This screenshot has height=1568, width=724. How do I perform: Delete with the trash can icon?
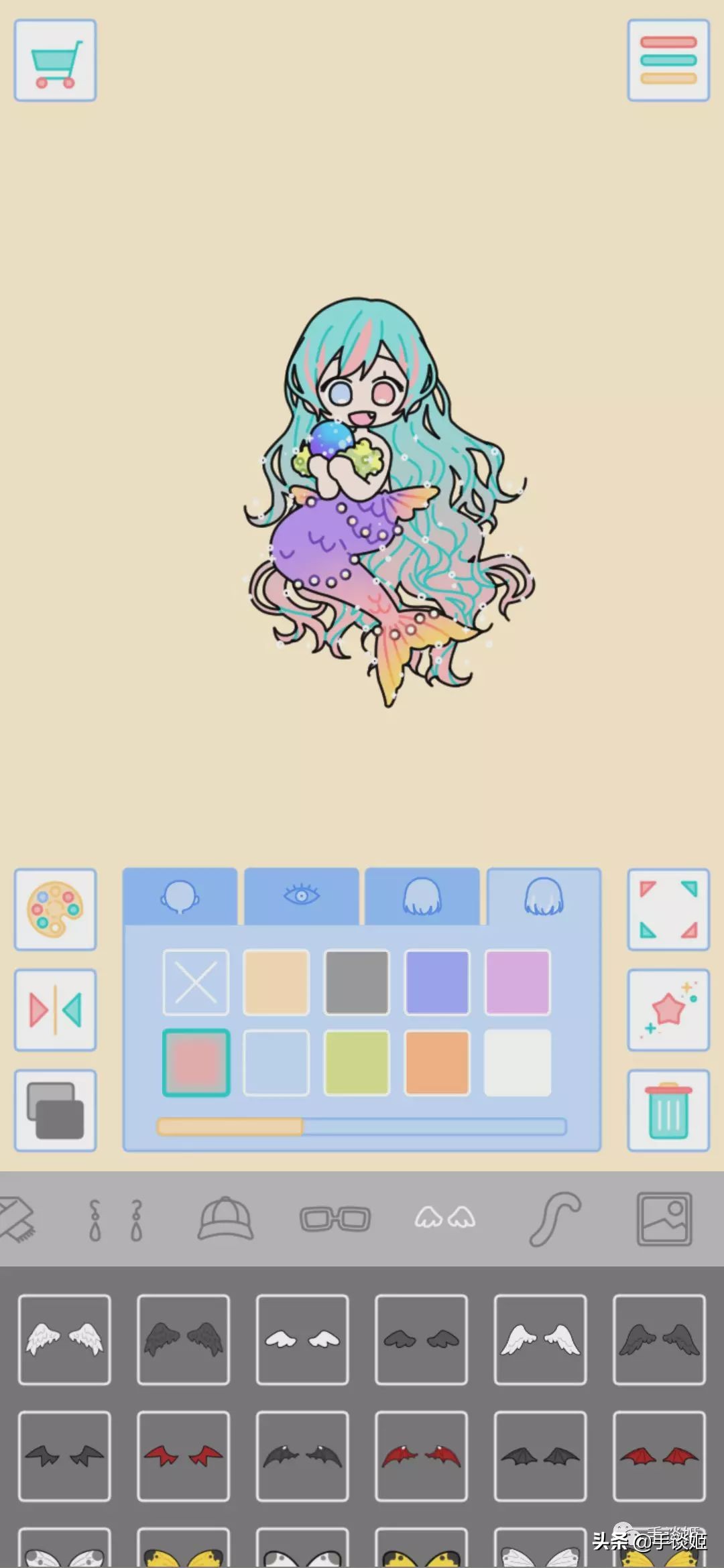[668, 1110]
